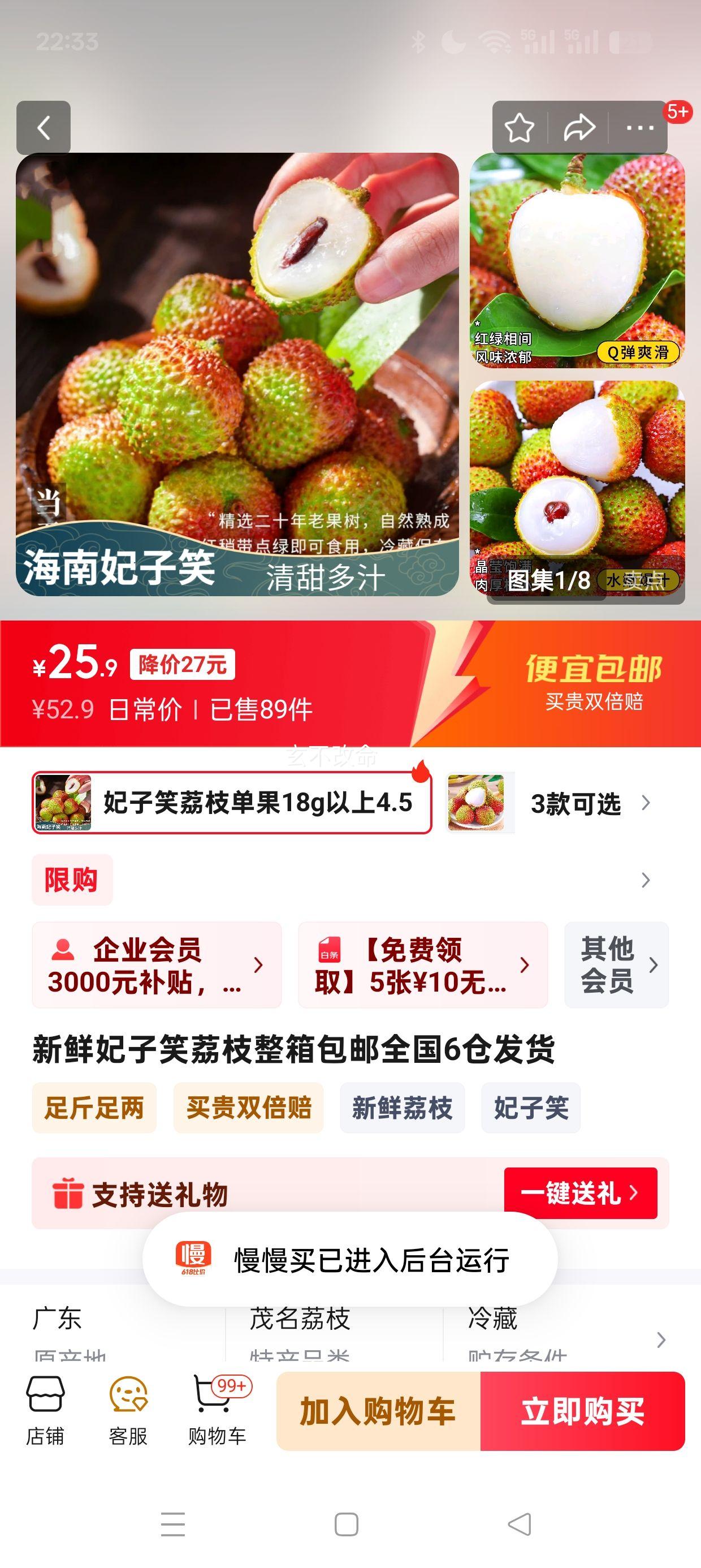This screenshot has height=1568, width=701.
Task: Claim the 免费领取 5张¥10 coupon
Action: click(422, 965)
